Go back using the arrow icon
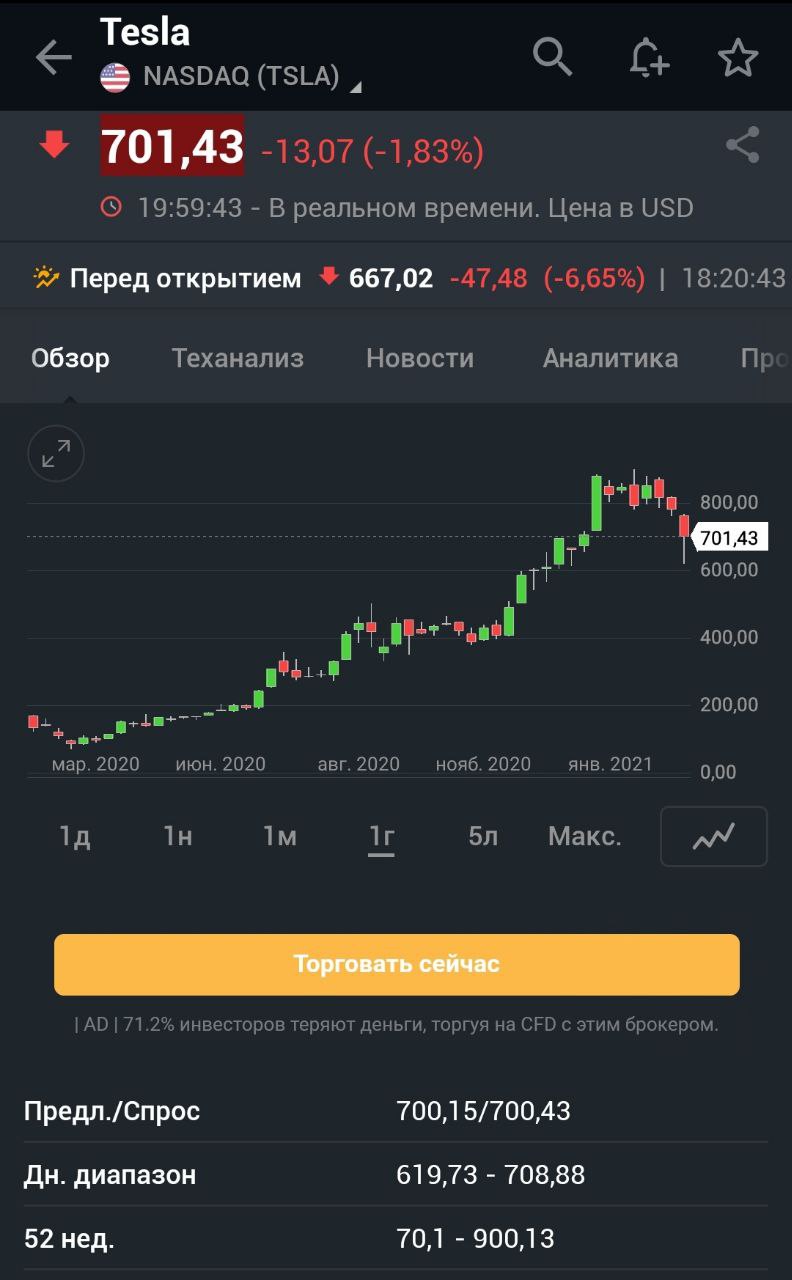This screenshot has width=792, height=1280. [54, 57]
